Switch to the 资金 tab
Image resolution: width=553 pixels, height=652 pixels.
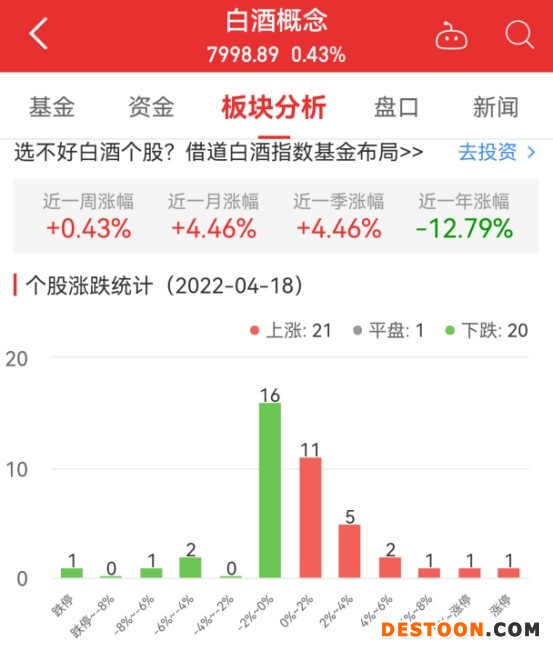tap(151, 107)
